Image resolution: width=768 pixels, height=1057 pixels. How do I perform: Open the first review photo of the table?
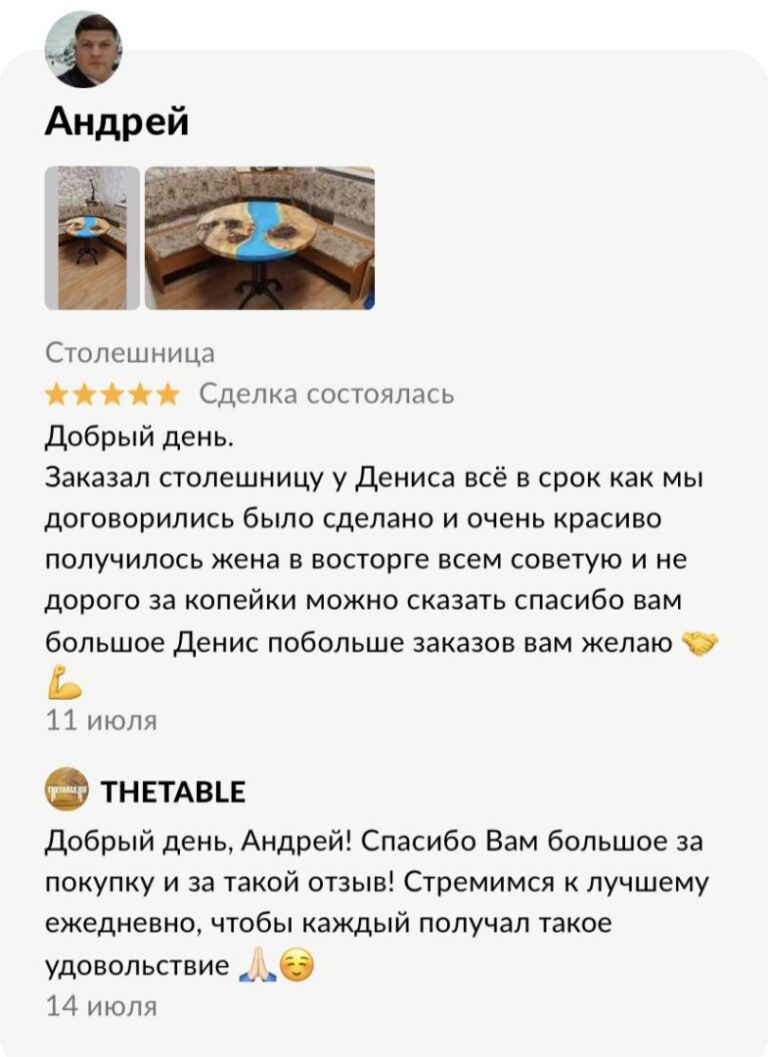tap(92, 238)
